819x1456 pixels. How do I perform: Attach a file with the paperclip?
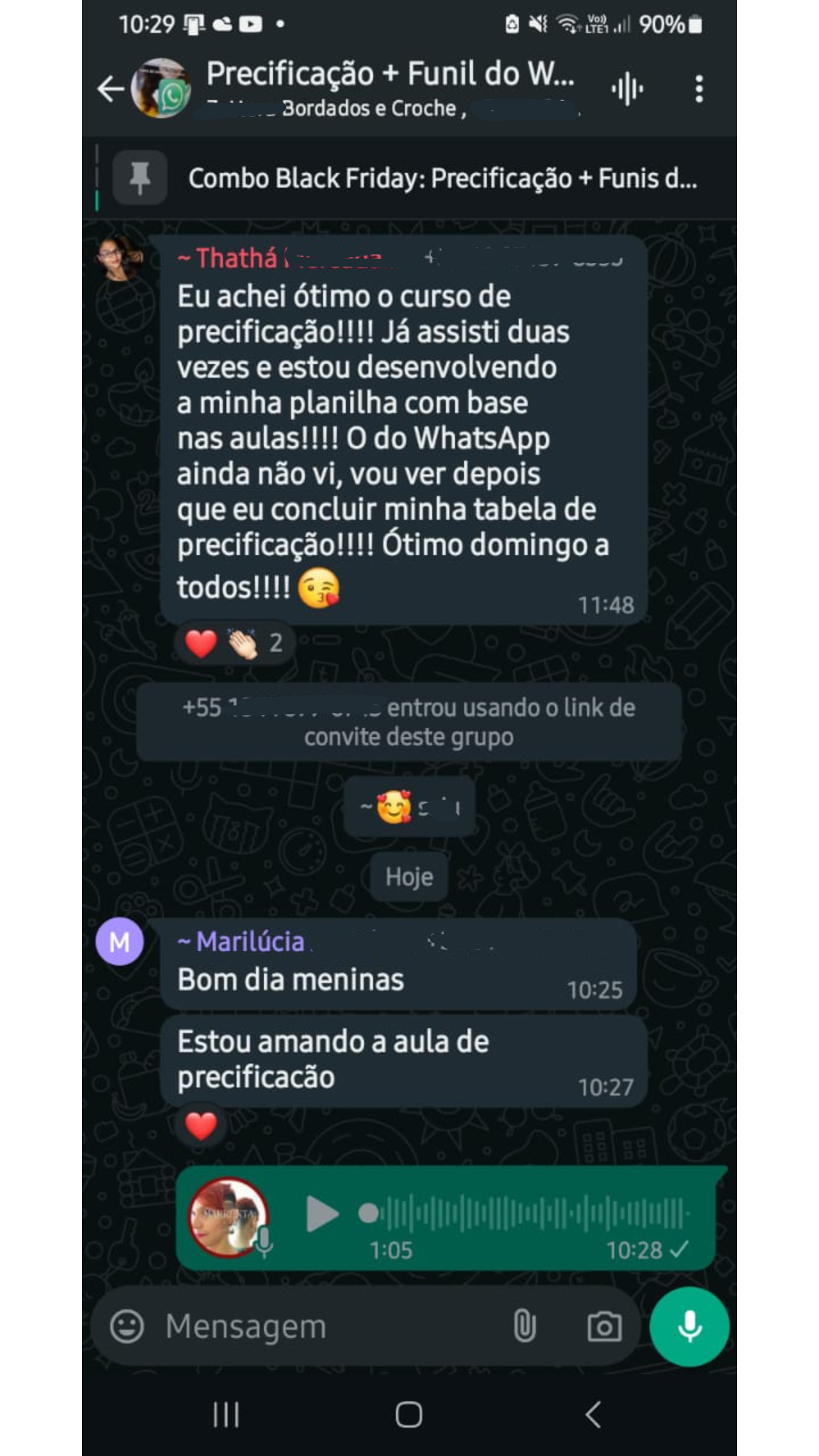524,1326
